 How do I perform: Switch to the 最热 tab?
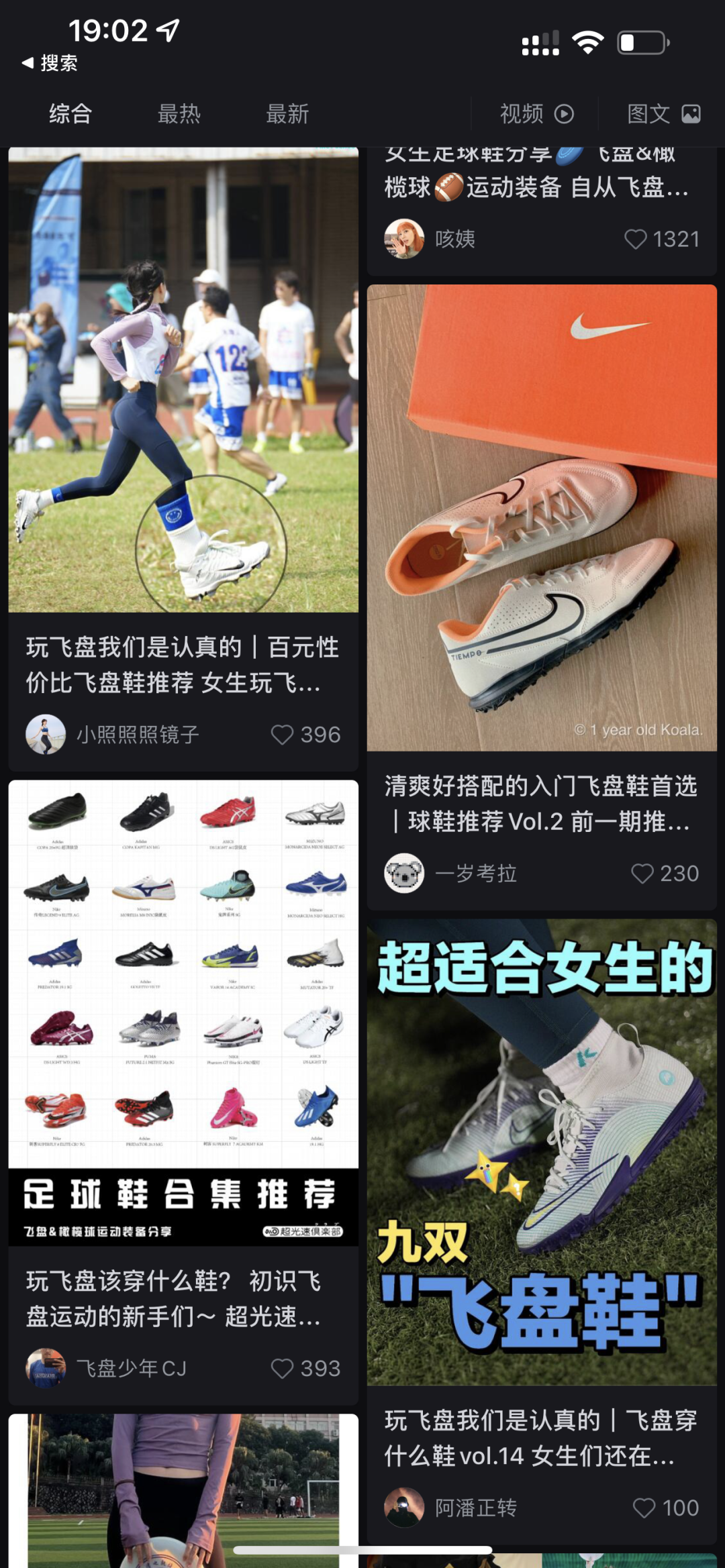[x=179, y=114]
